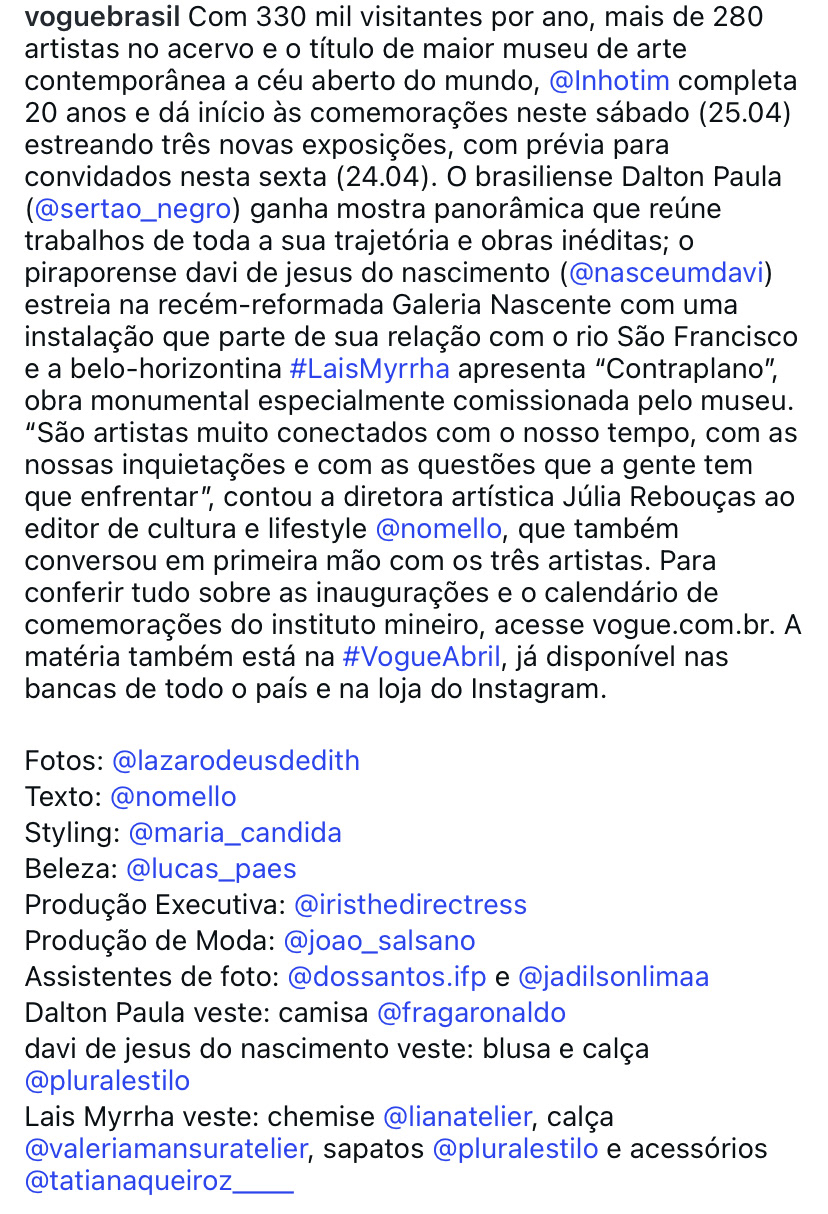Open the @nasceumdavi mention
The width and height of the screenshot is (828, 1214).
tap(666, 273)
